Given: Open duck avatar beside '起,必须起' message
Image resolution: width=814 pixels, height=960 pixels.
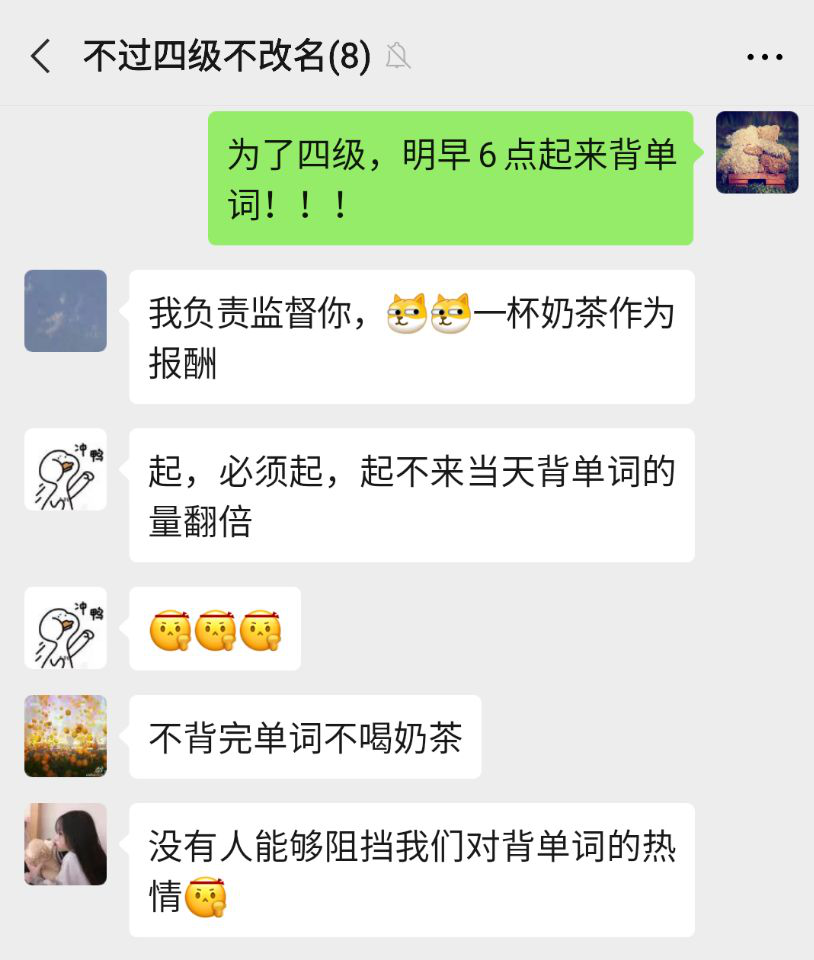Looking at the screenshot, I should pyautogui.click(x=65, y=469).
